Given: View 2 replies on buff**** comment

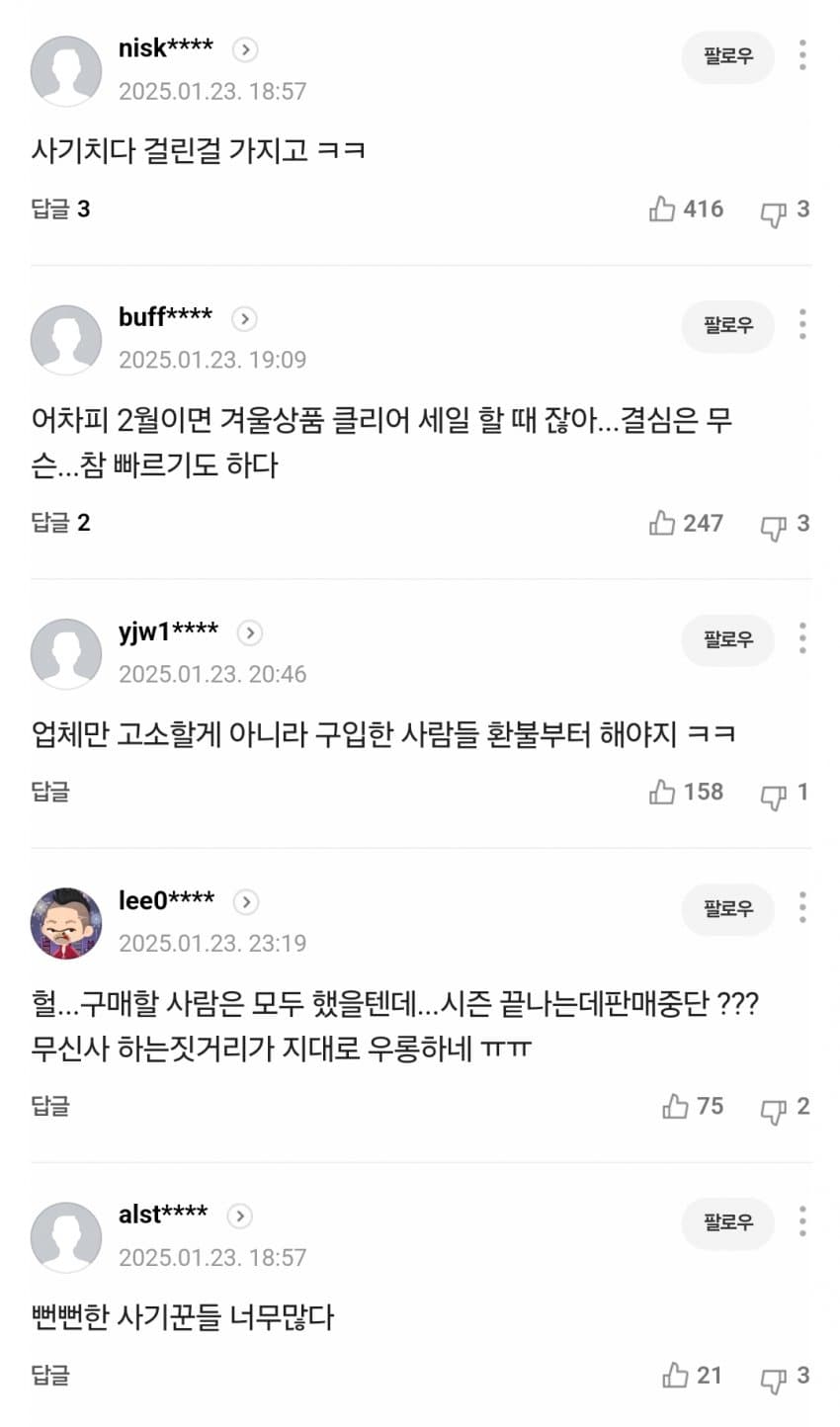Looking at the screenshot, I should 60,523.
